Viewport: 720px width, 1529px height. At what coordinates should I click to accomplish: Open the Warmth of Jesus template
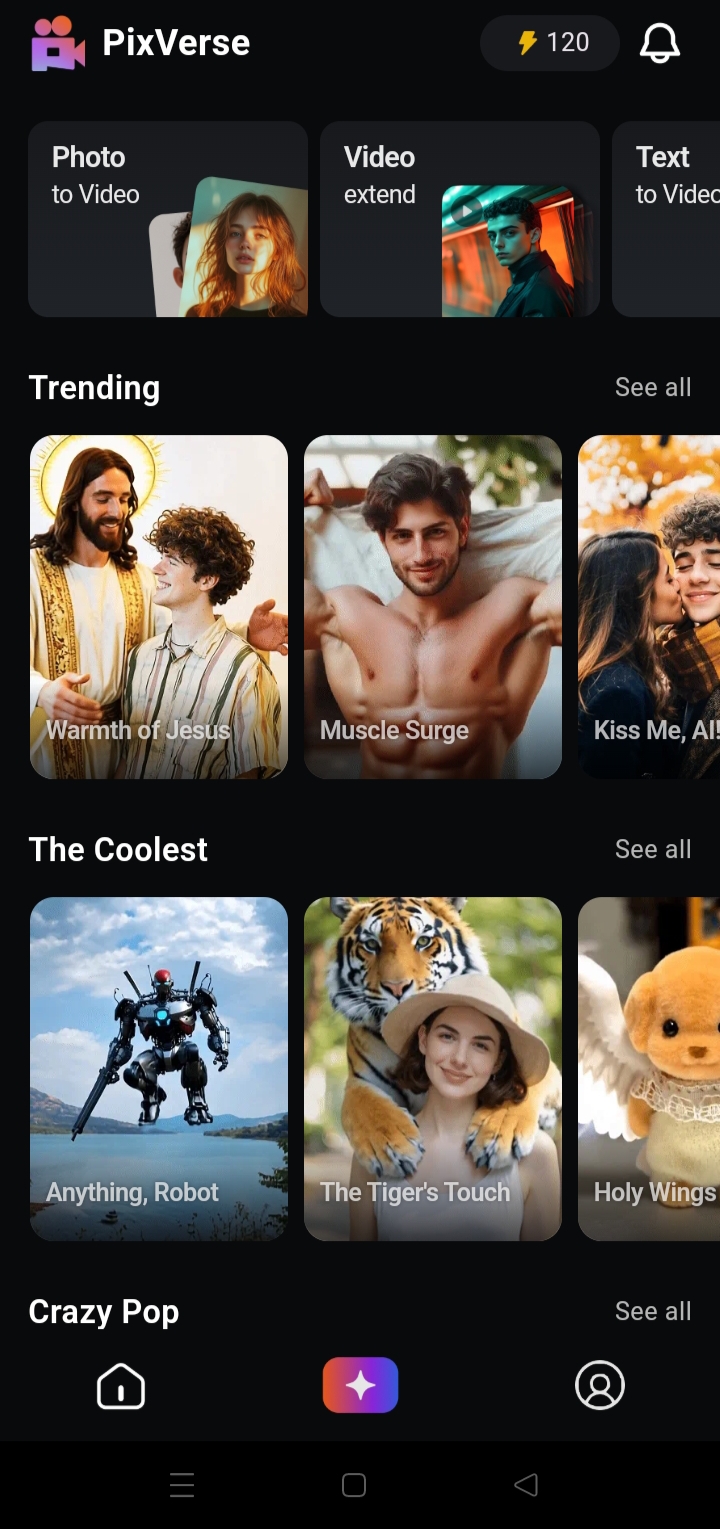coord(159,606)
